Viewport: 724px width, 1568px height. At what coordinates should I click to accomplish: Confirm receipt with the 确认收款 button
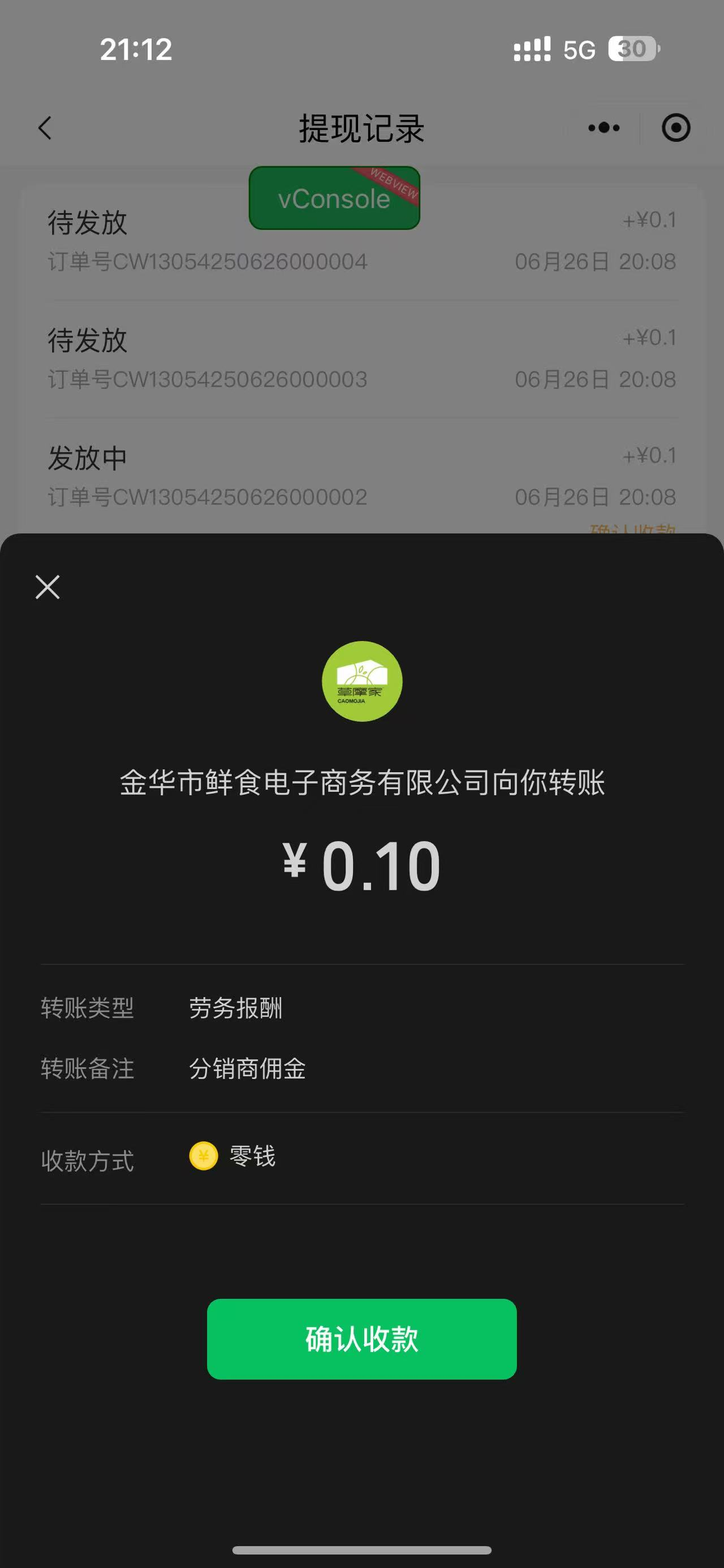click(x=361, y=1339)
